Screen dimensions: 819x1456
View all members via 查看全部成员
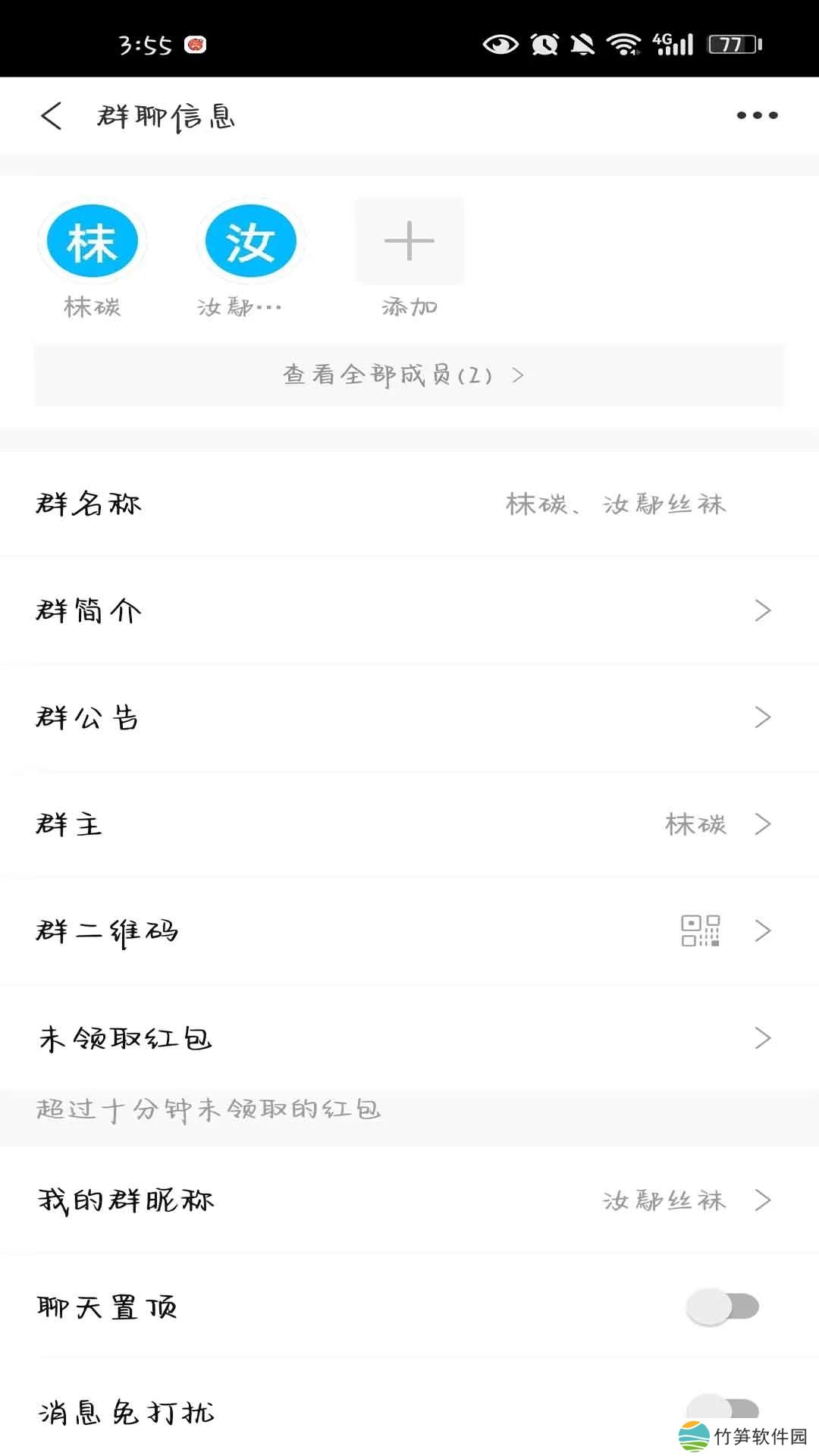[409, 375]
